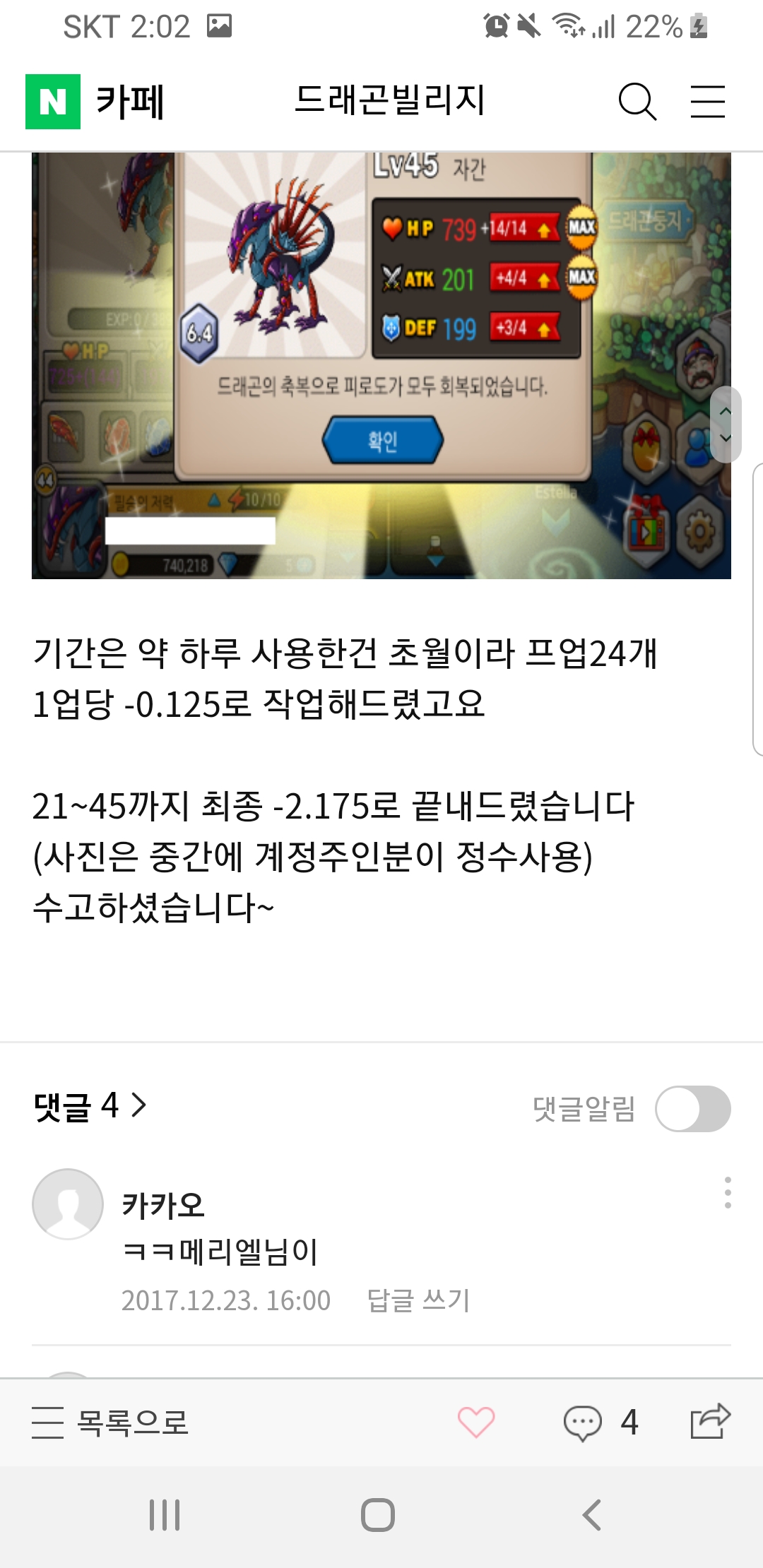This screenshot has height=1568, width=763.
Task: Like this post with the heart
Action: coord(476,1422)
